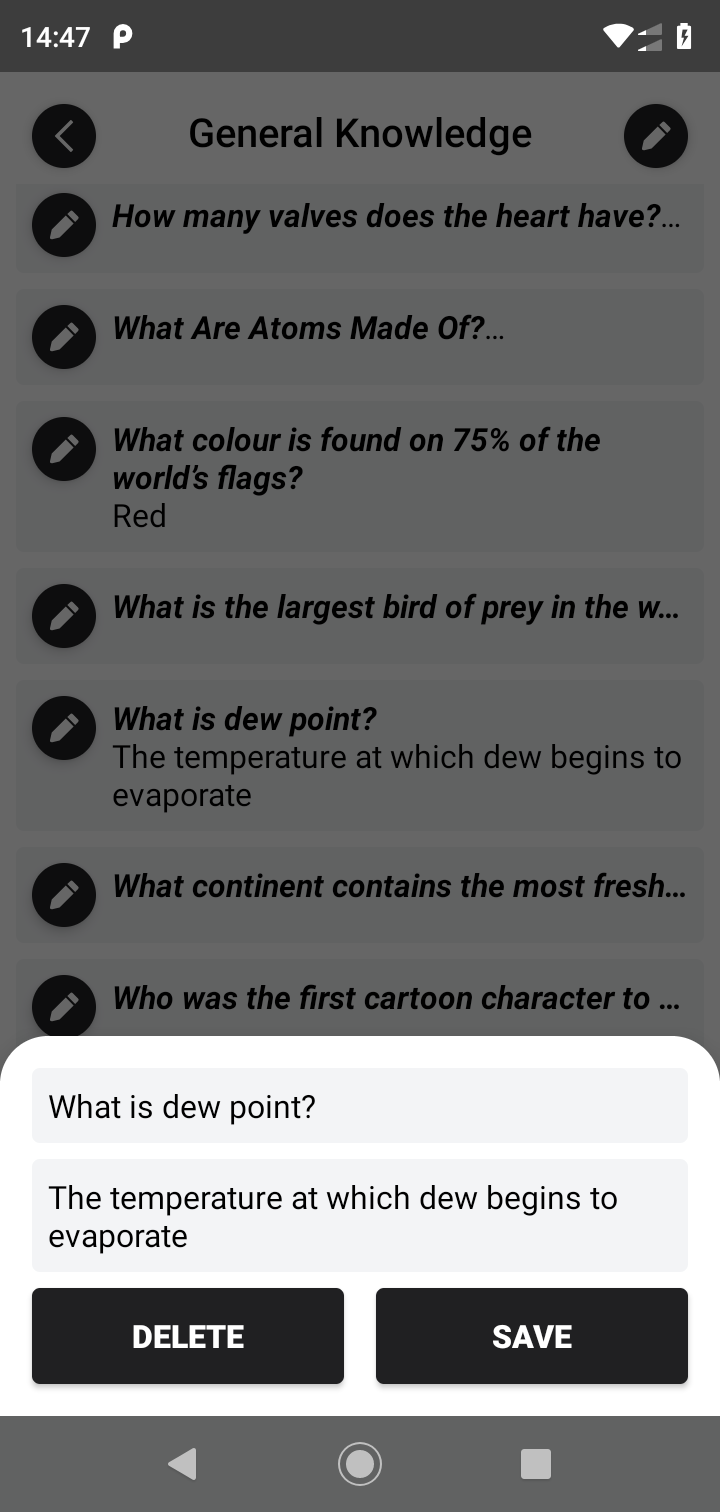Open the General Knowledge edit pencil

click(656, 135)
